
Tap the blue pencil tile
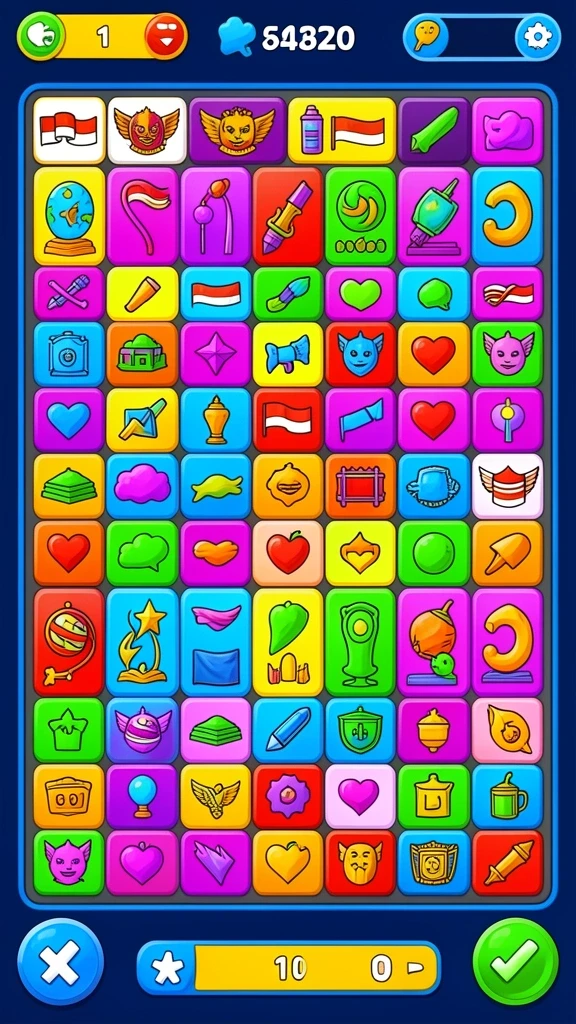pyautogui.click(x=287, y=730)
